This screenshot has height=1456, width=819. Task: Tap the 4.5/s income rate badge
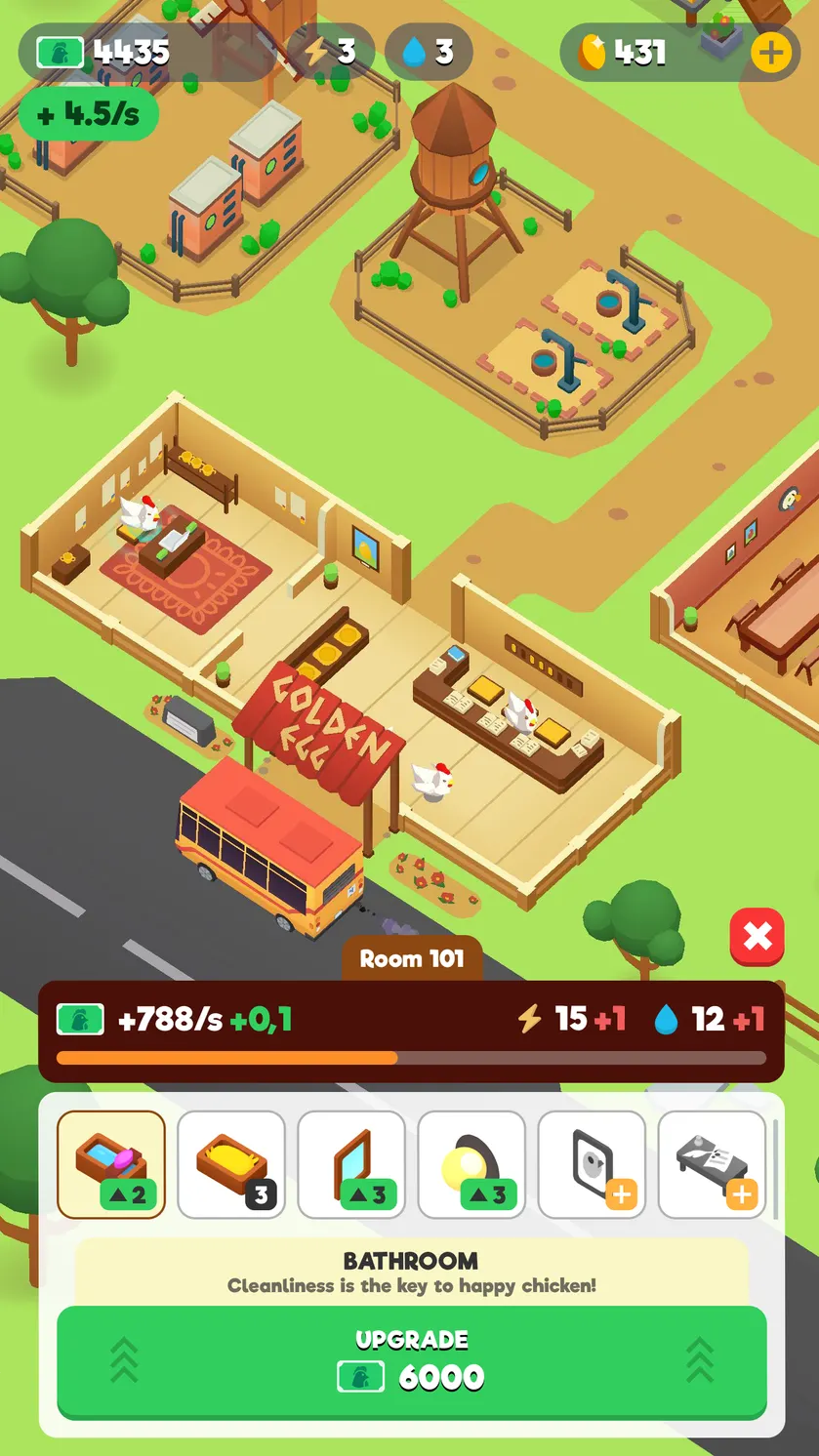(89, 115)
